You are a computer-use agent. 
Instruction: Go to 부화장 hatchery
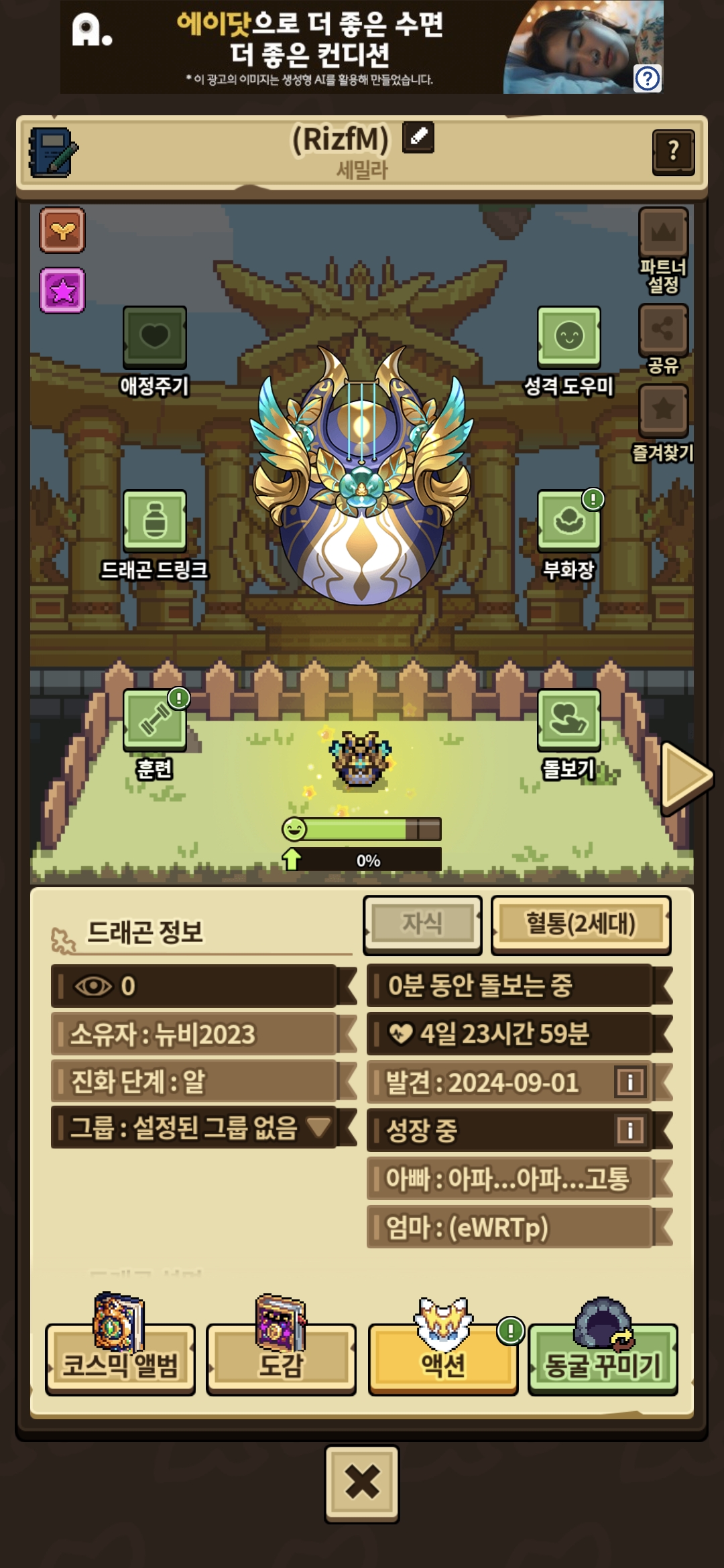click(x=568, y=522)
